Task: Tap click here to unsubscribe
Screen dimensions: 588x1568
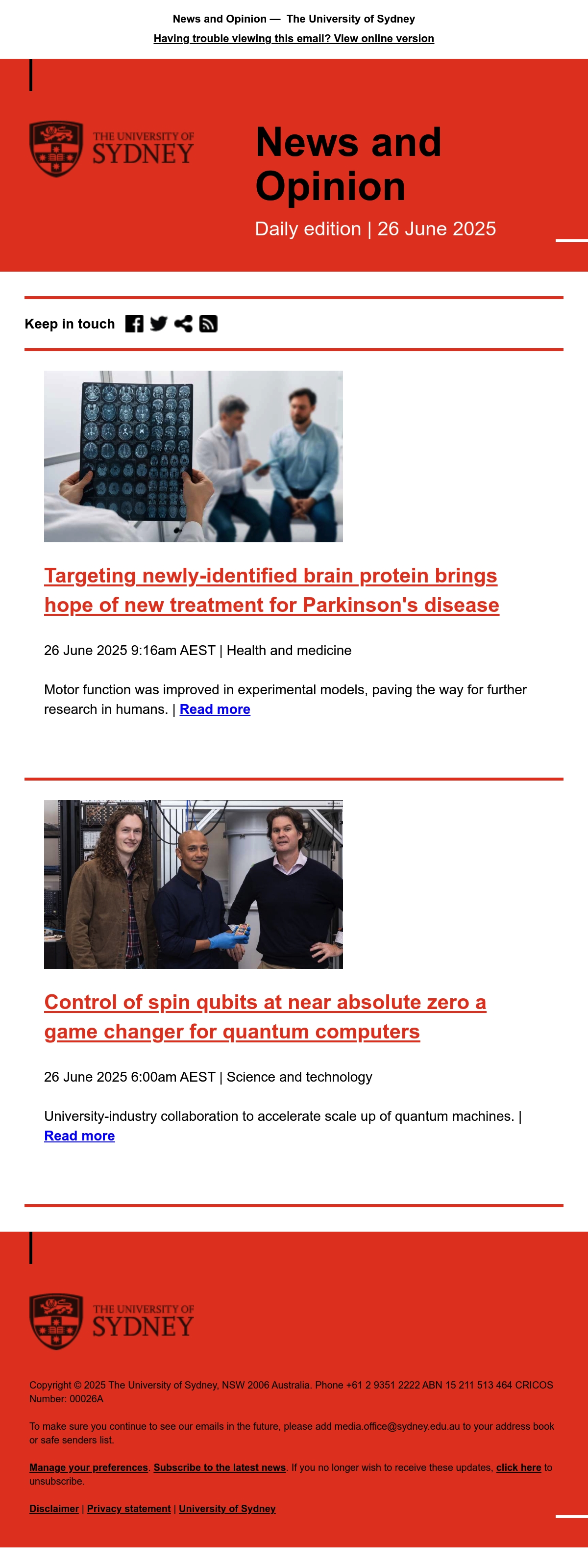Action: pyautogui.click(x=519, y=1467)
